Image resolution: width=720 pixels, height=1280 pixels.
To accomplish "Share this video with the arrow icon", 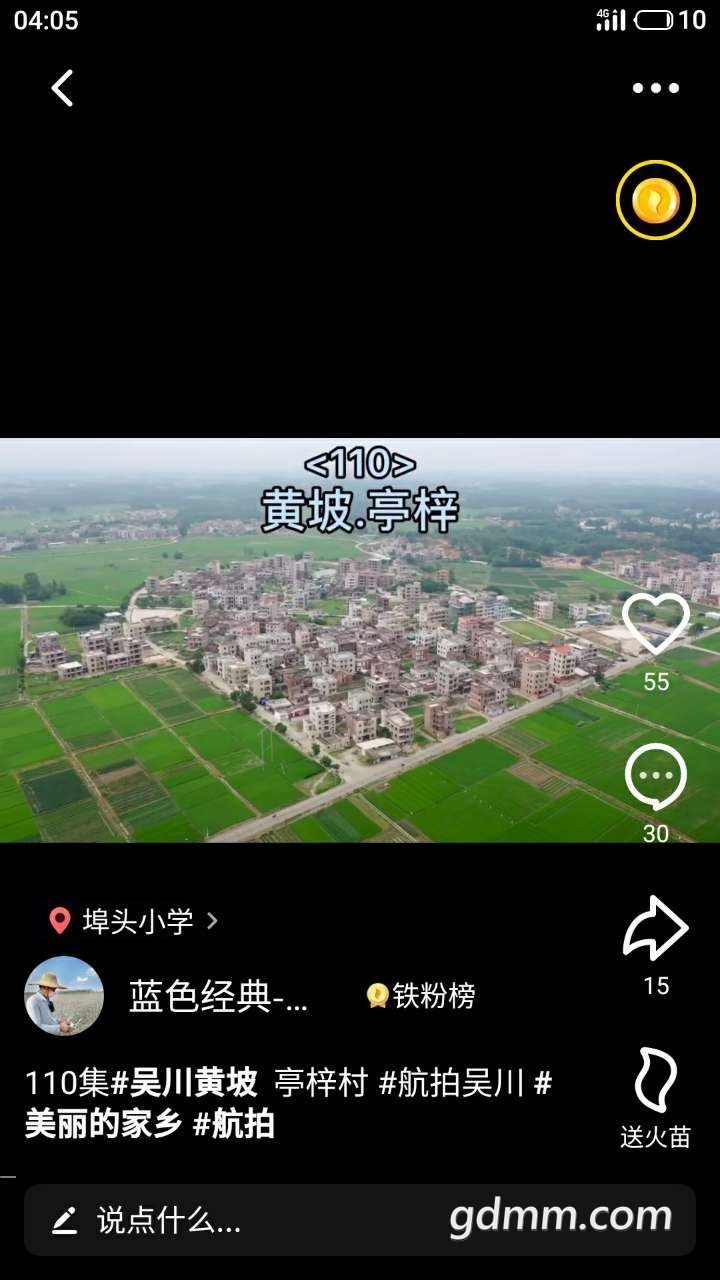I will tap(656, 929).
